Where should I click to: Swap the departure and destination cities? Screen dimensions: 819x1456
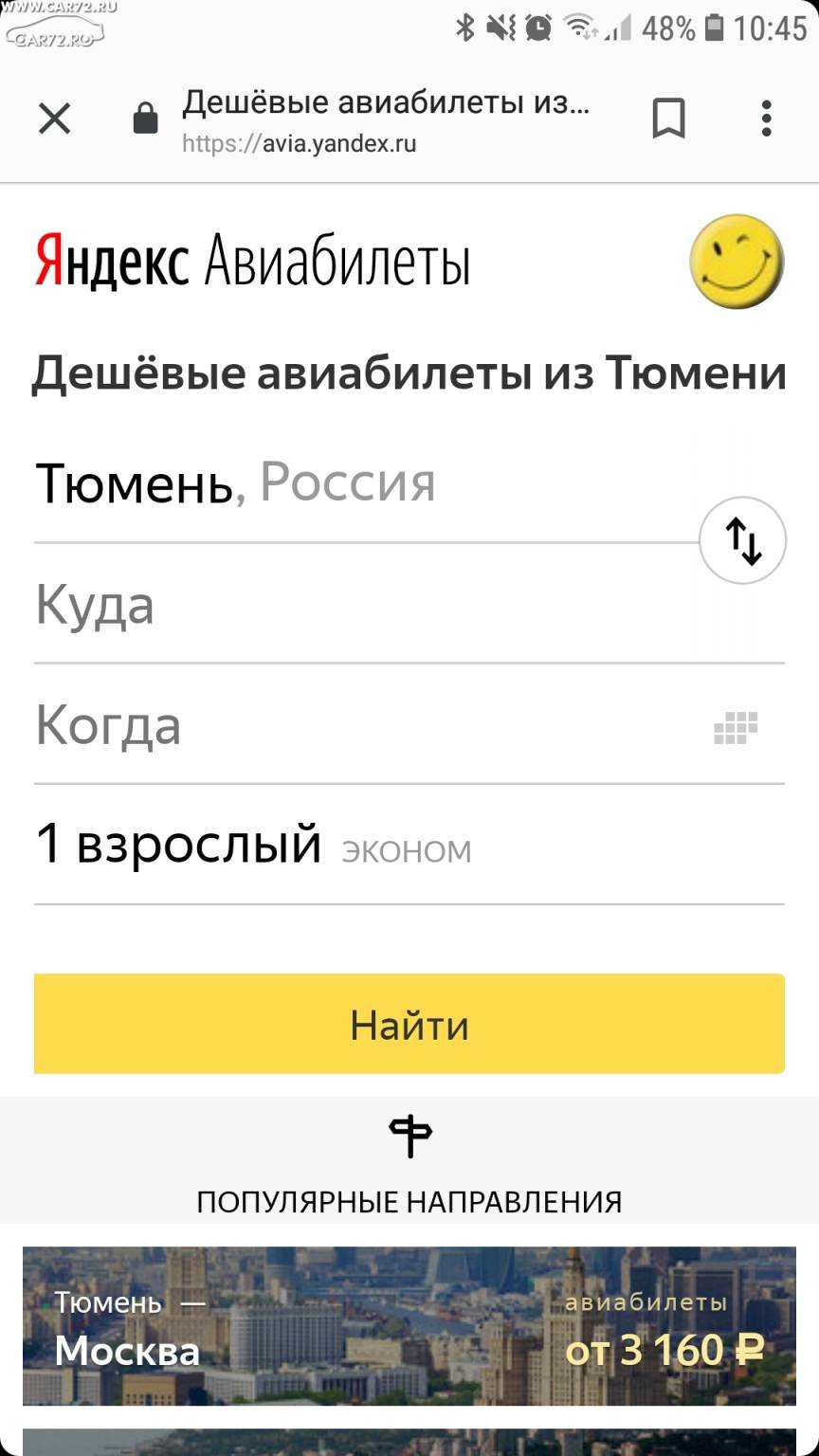coord(742,540)
